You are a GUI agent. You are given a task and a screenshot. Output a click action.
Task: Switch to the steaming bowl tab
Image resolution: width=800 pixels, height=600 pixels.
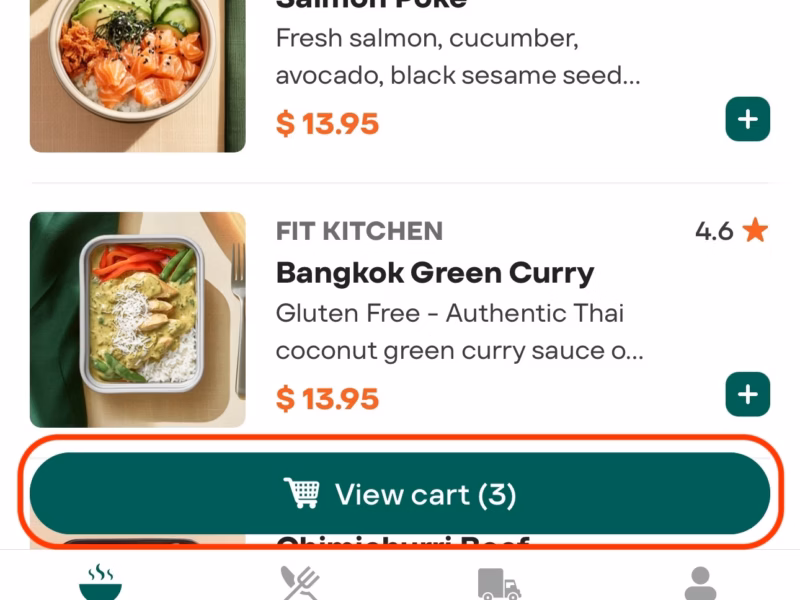pyautogui.click(x=100, y=582)
